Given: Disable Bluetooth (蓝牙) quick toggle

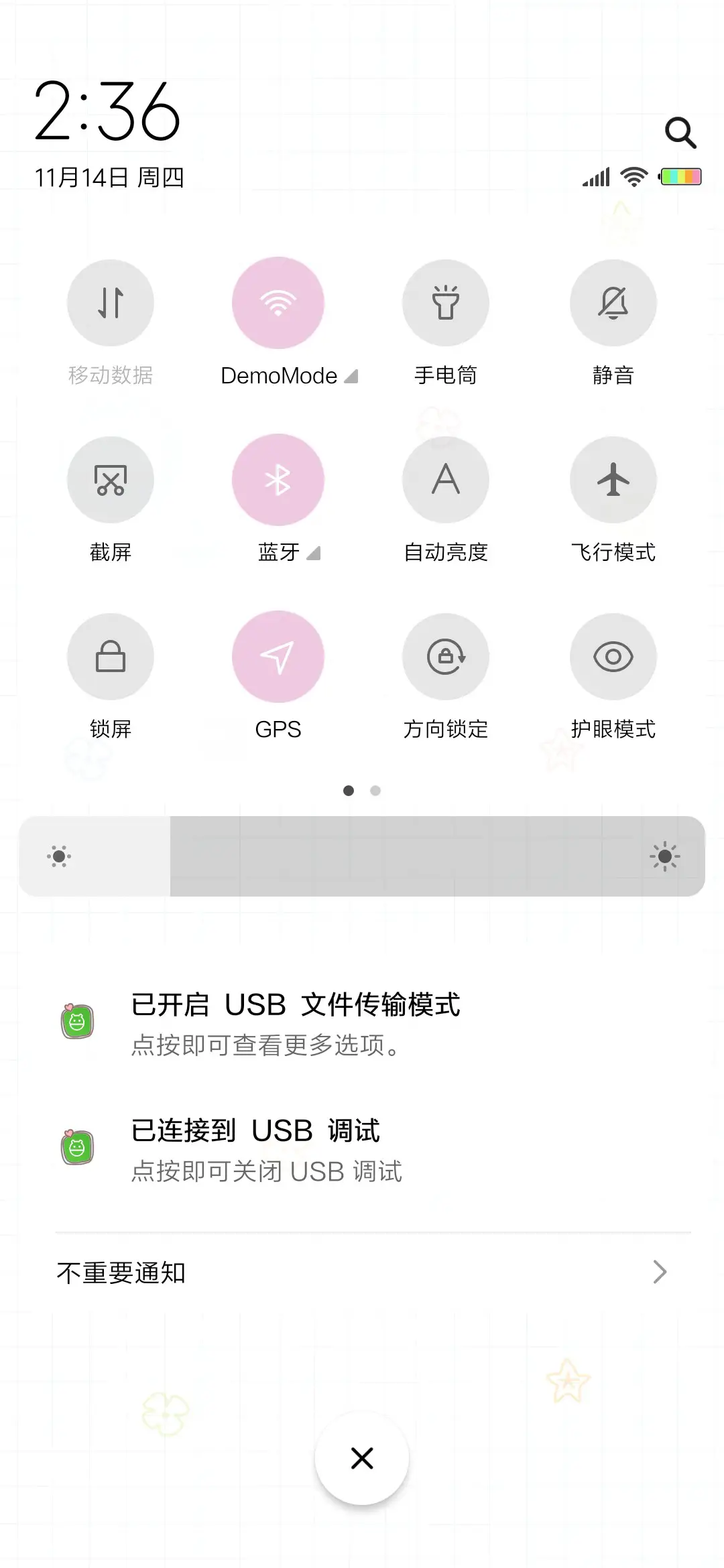Looking at the screenshot, I should point(278,480).
